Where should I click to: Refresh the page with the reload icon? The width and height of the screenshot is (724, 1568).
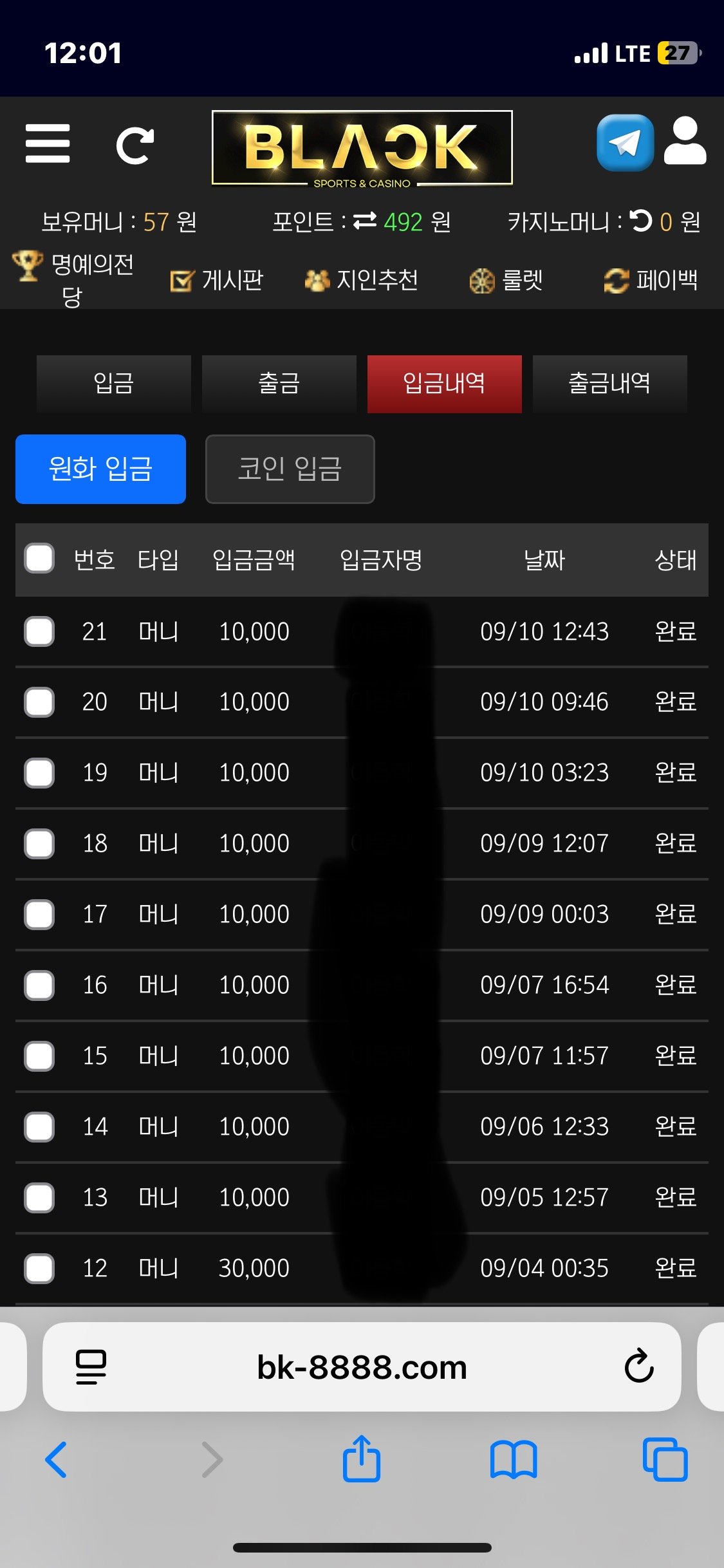click(135, 145)
